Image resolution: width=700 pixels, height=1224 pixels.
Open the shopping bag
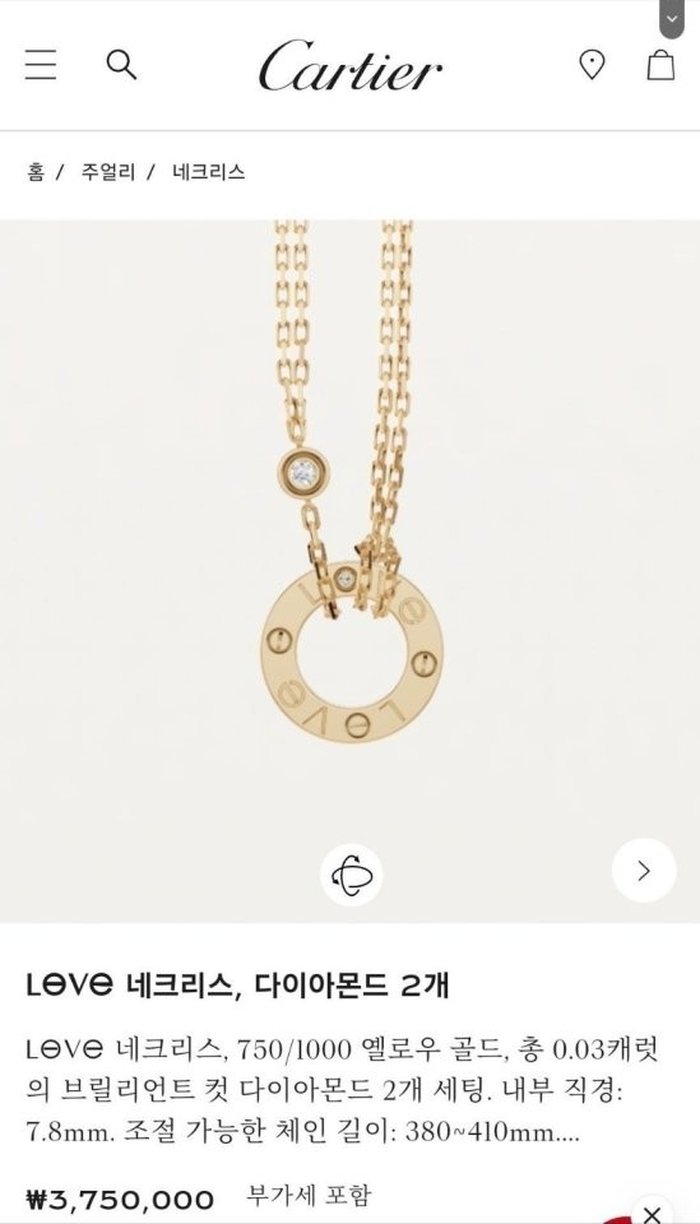coord(660,65)
